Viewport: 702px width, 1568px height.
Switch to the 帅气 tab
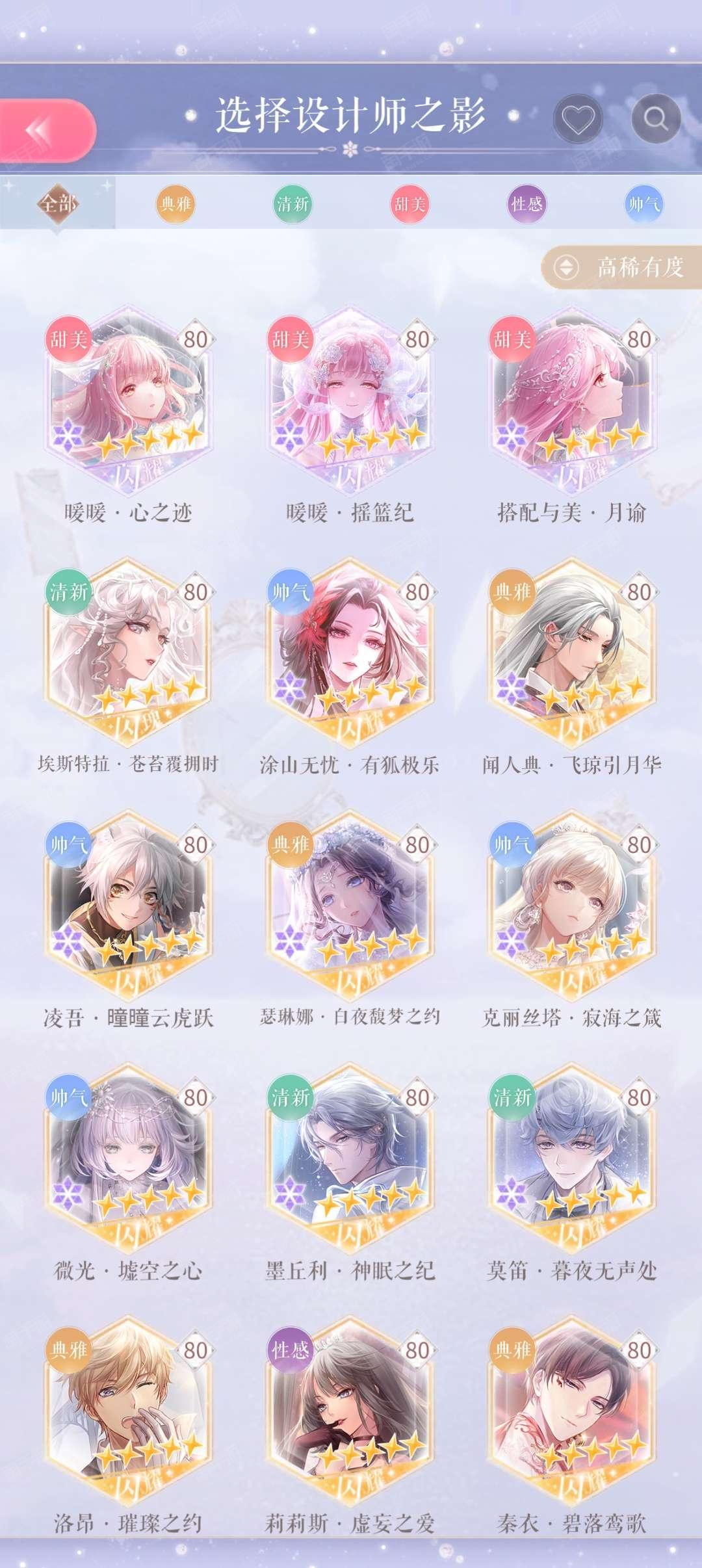(643, 204)
